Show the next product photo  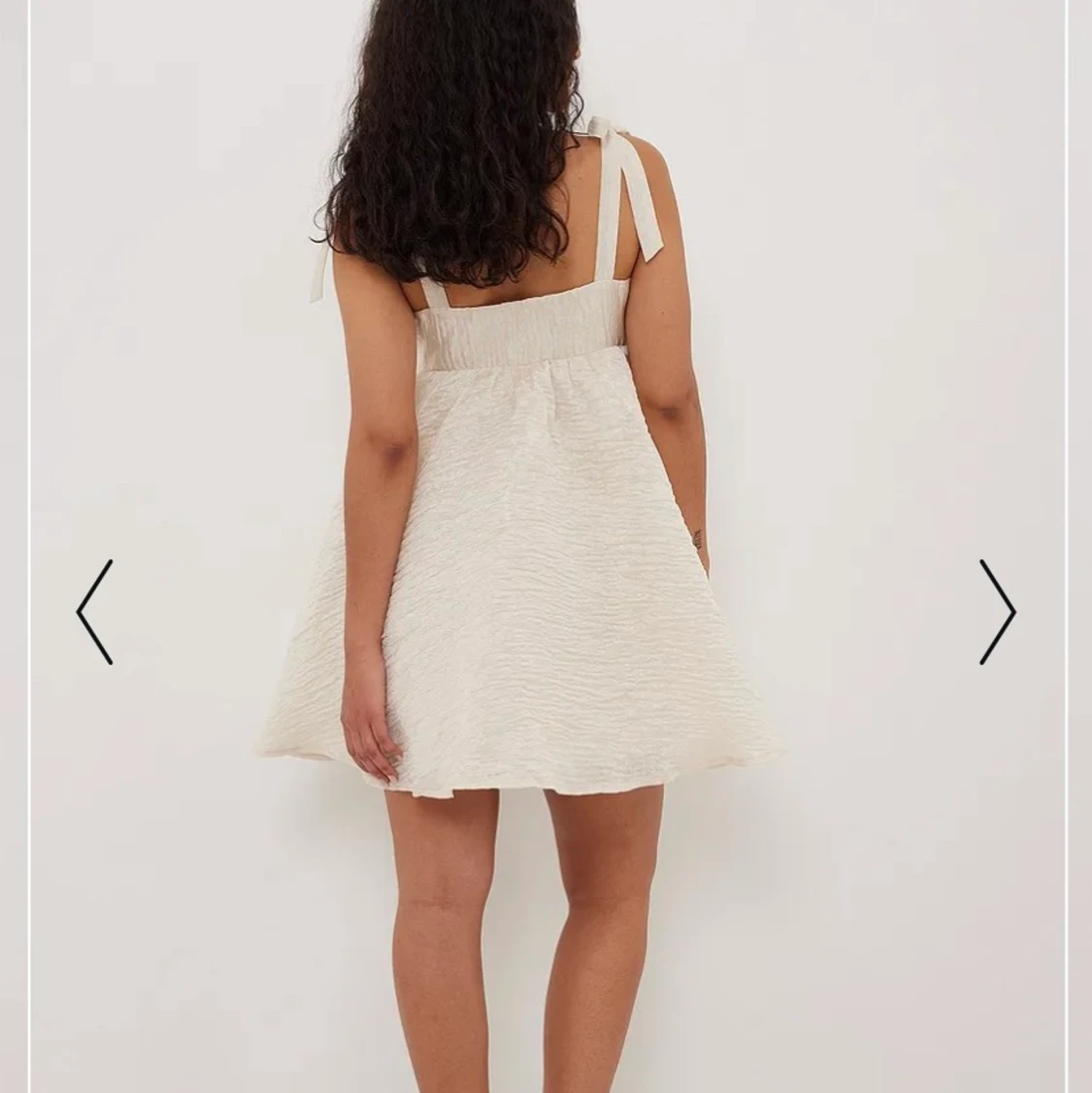click(x=997, y=613)
